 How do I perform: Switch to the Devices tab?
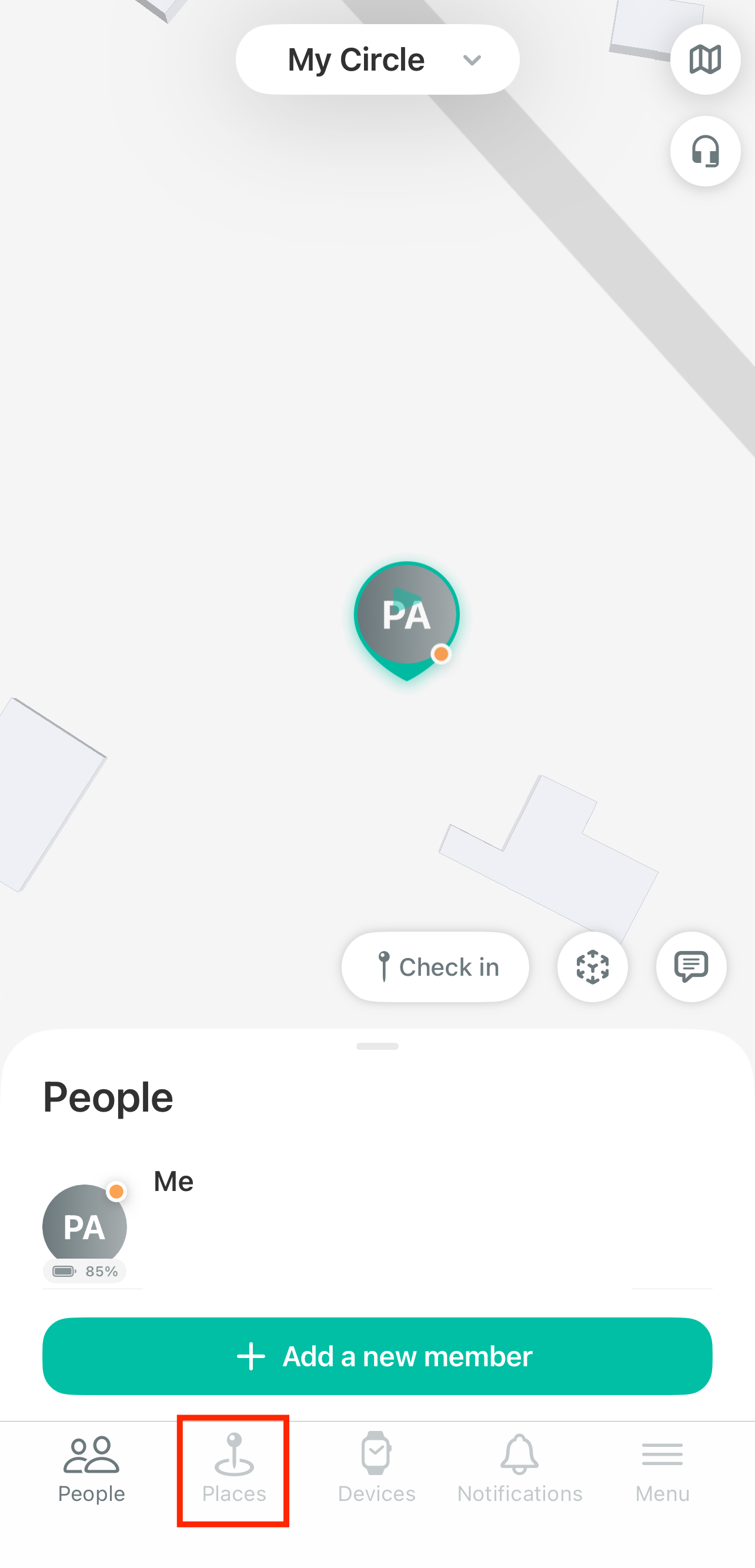376,1470
